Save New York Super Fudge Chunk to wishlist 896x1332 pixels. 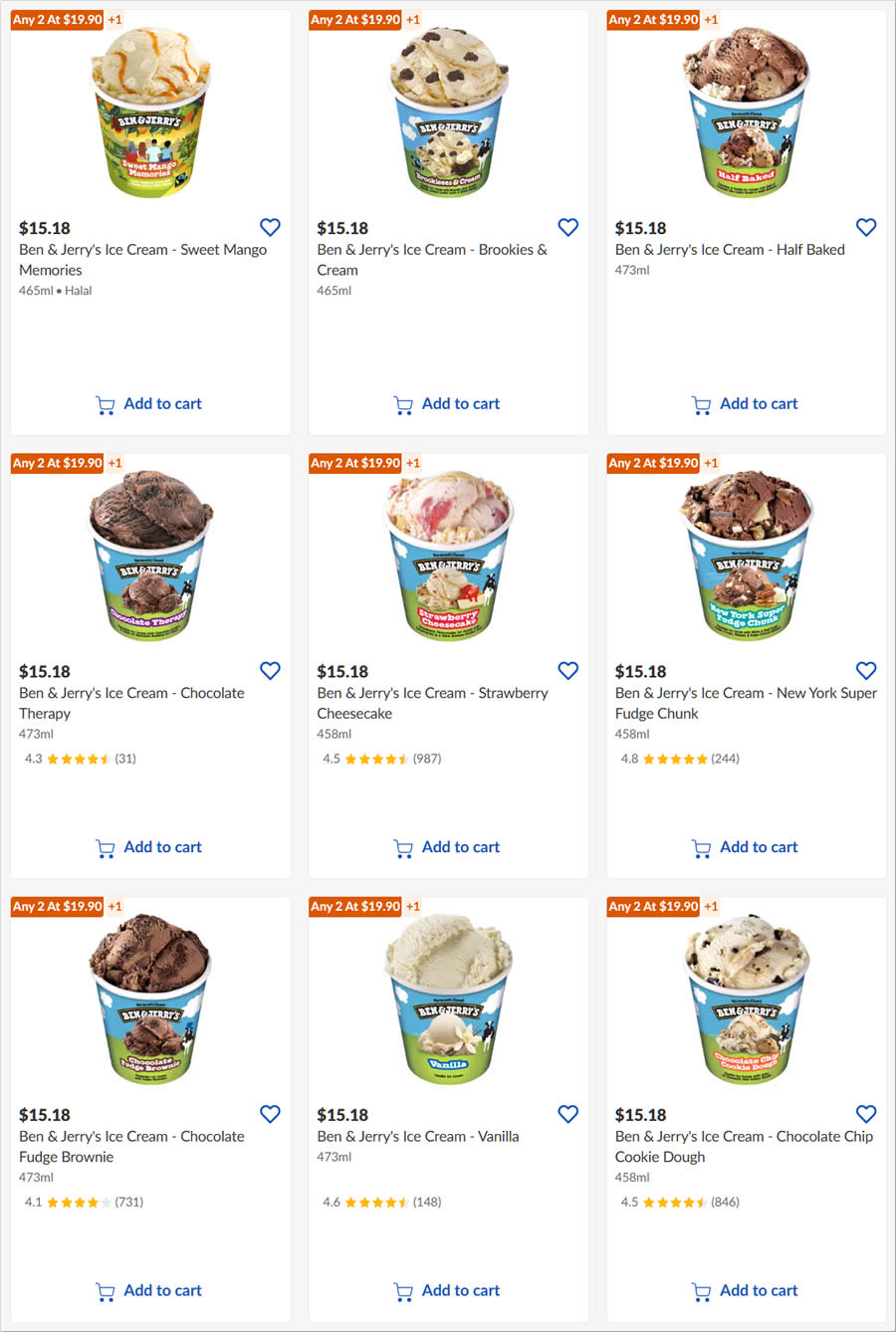866,671
